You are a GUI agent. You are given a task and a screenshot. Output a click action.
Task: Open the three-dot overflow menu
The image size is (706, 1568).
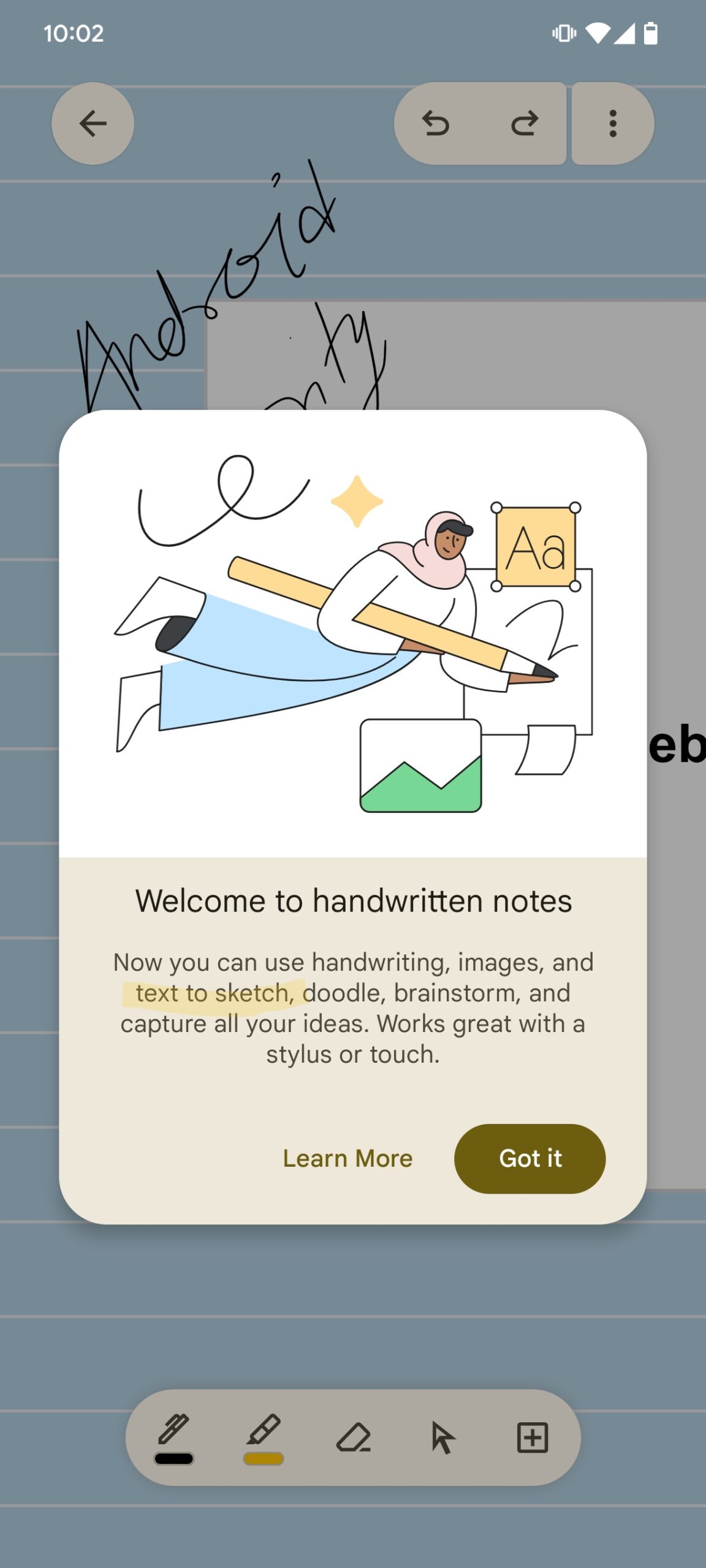[x=612, y=123]
